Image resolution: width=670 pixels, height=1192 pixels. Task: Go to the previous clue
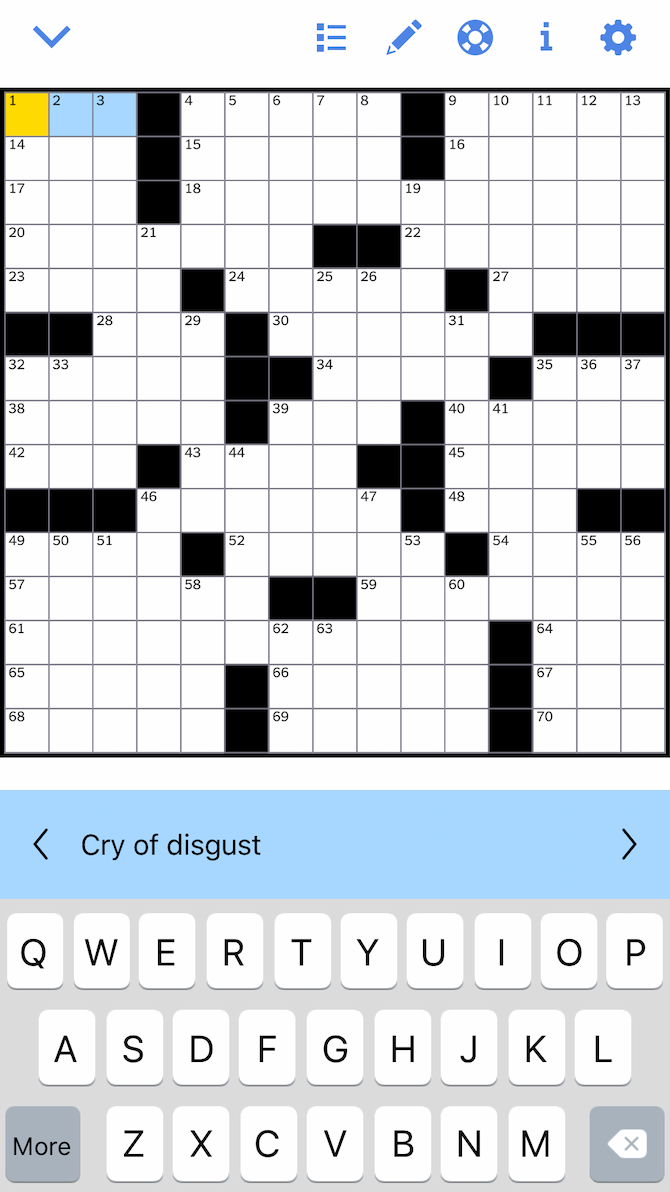coord(41,845)
